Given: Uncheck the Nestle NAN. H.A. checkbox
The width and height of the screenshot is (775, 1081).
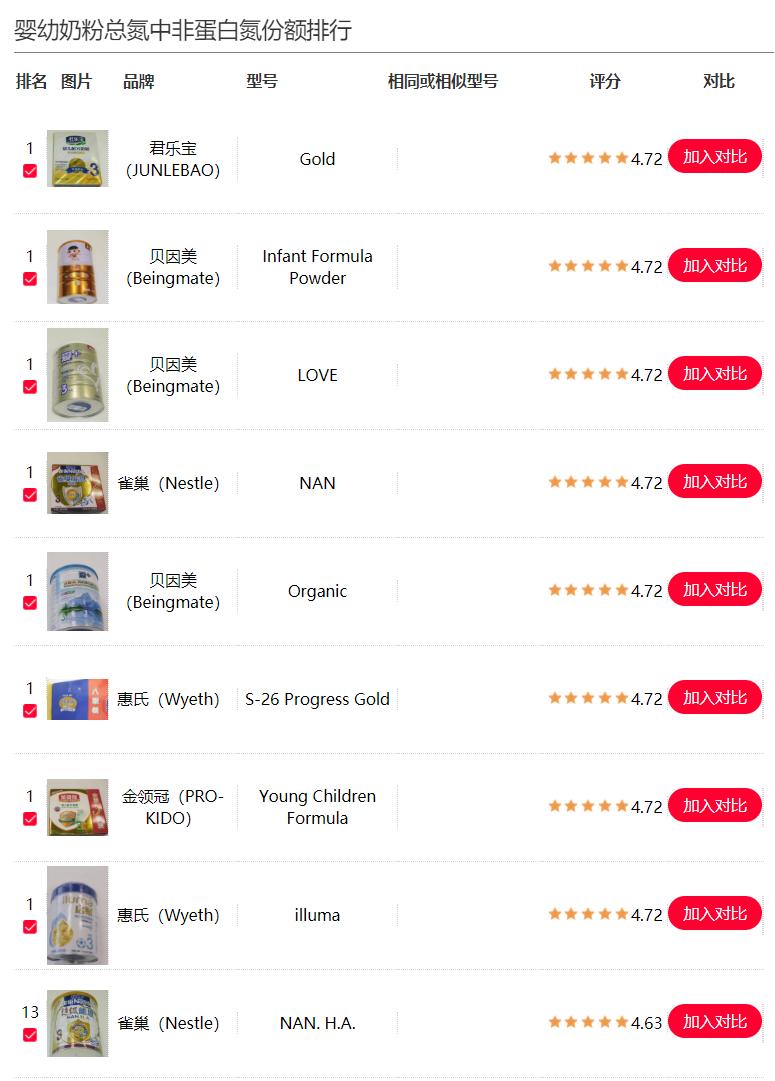Looking at the screenshot, I should point(30,1035).
